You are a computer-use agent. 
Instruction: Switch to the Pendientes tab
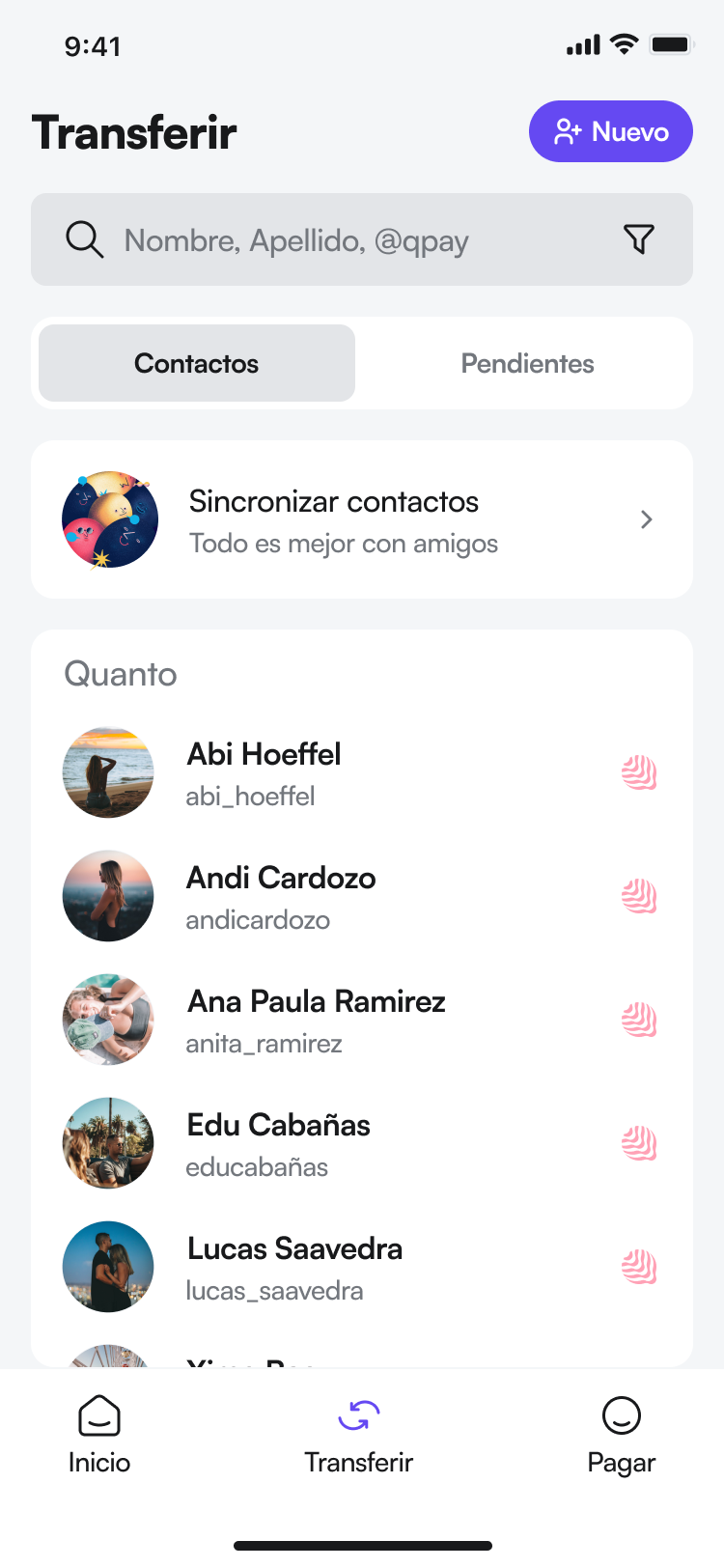pos(527,363)
